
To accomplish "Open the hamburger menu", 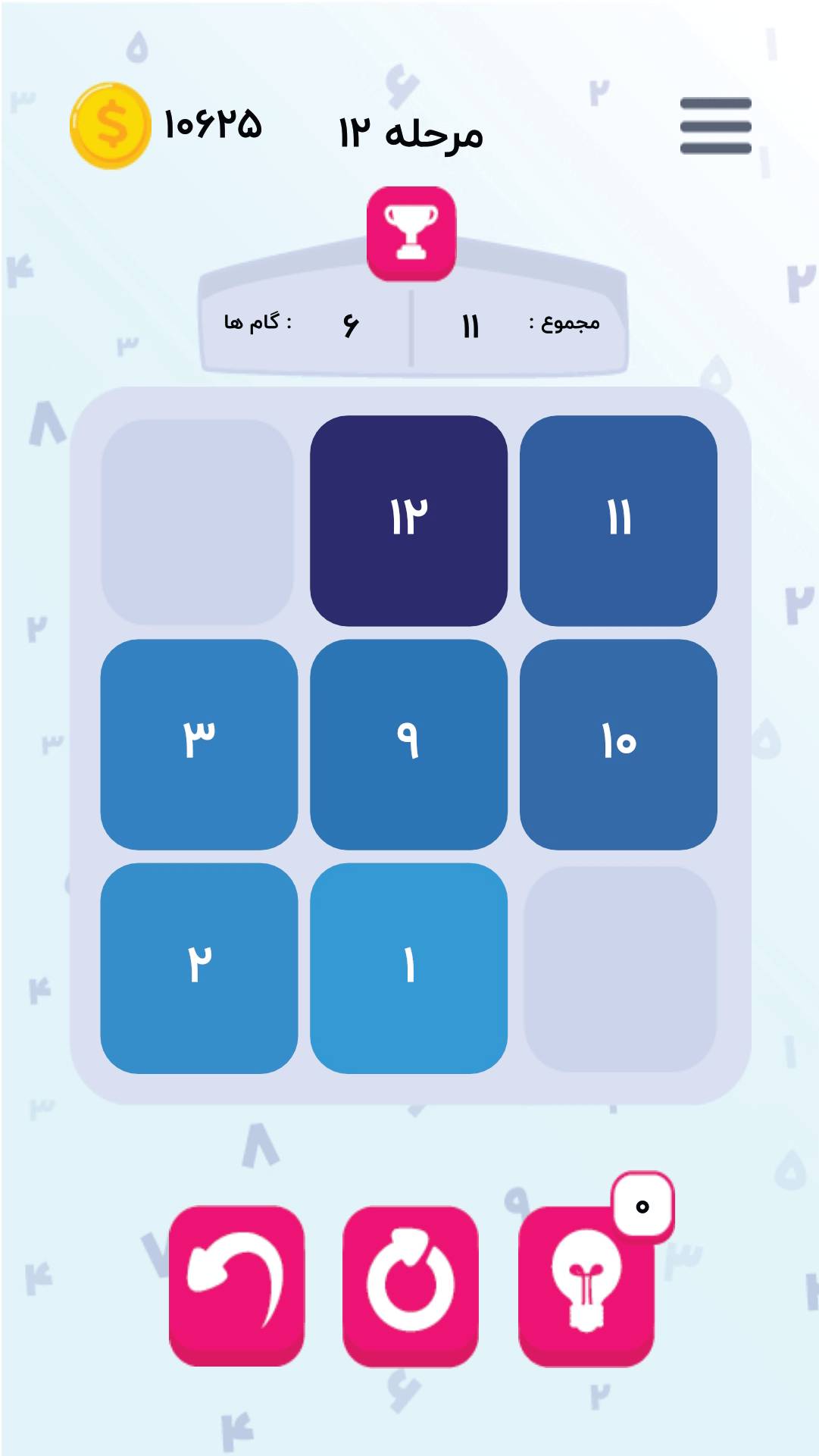I will point(715,126).
